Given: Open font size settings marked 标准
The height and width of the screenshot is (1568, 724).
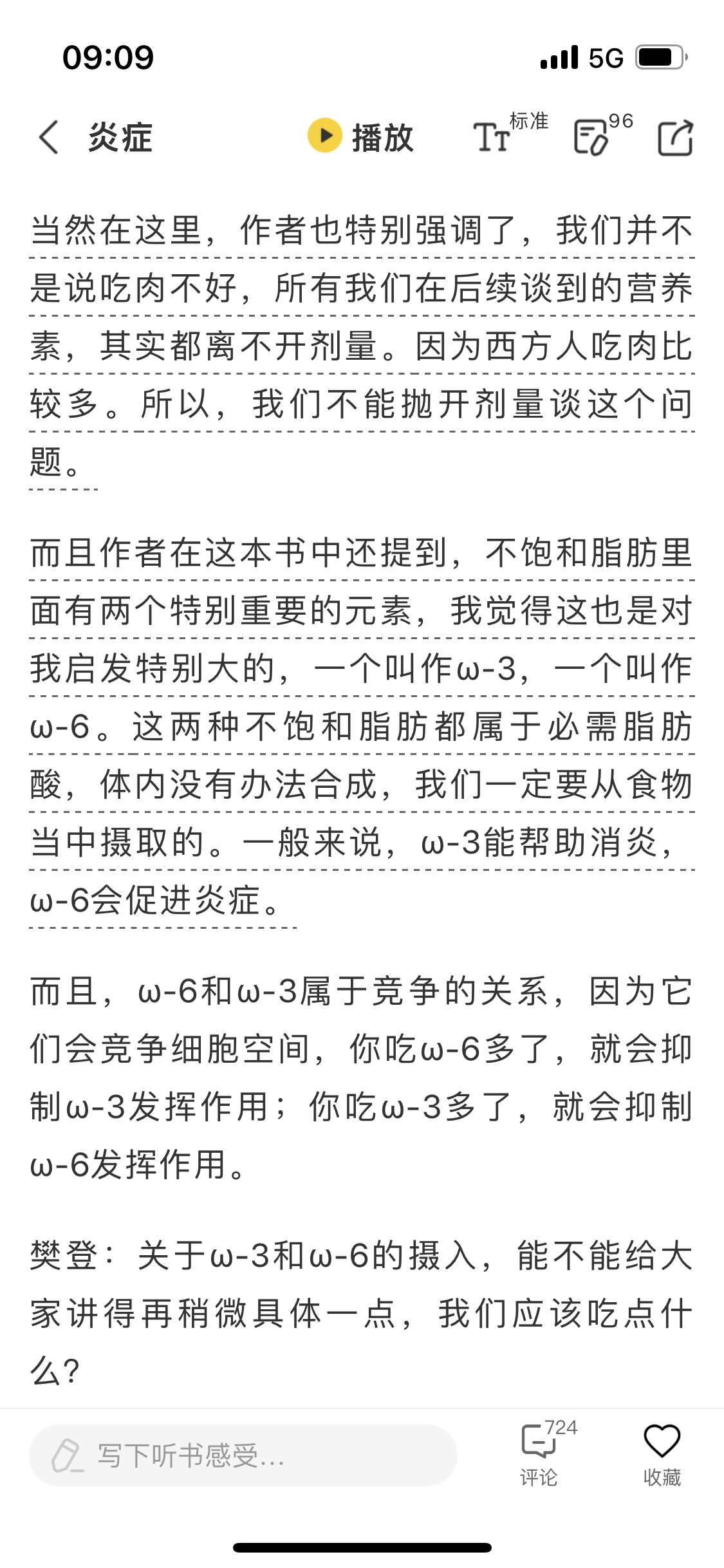Looking at the screenshot, I should point(510,133).
